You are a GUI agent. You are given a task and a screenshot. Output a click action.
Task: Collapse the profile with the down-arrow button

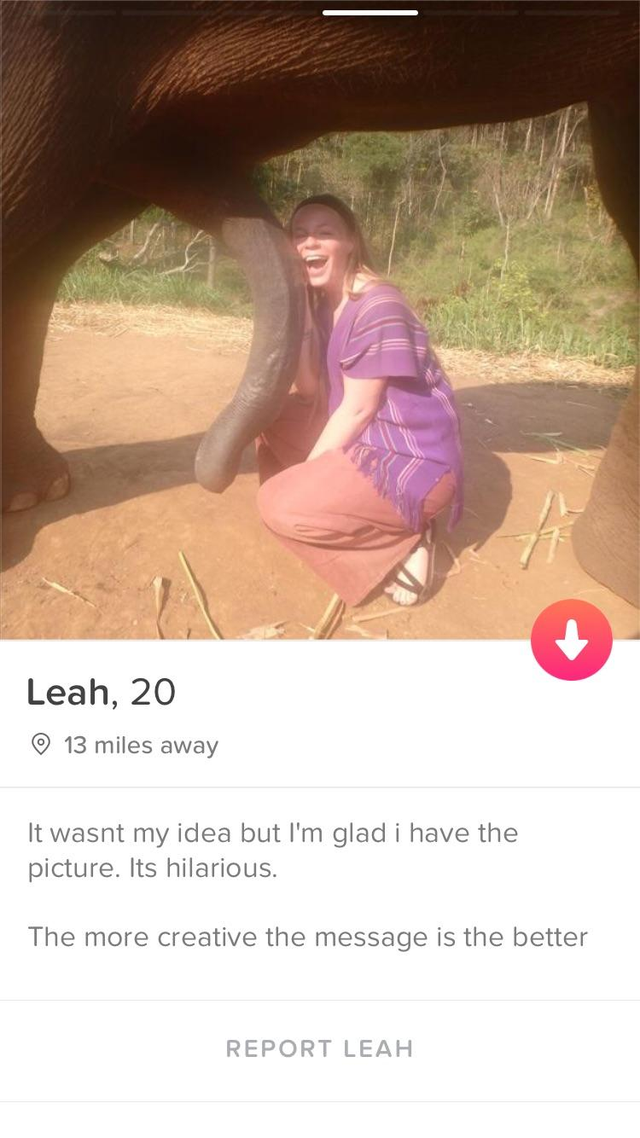[572, 639]
